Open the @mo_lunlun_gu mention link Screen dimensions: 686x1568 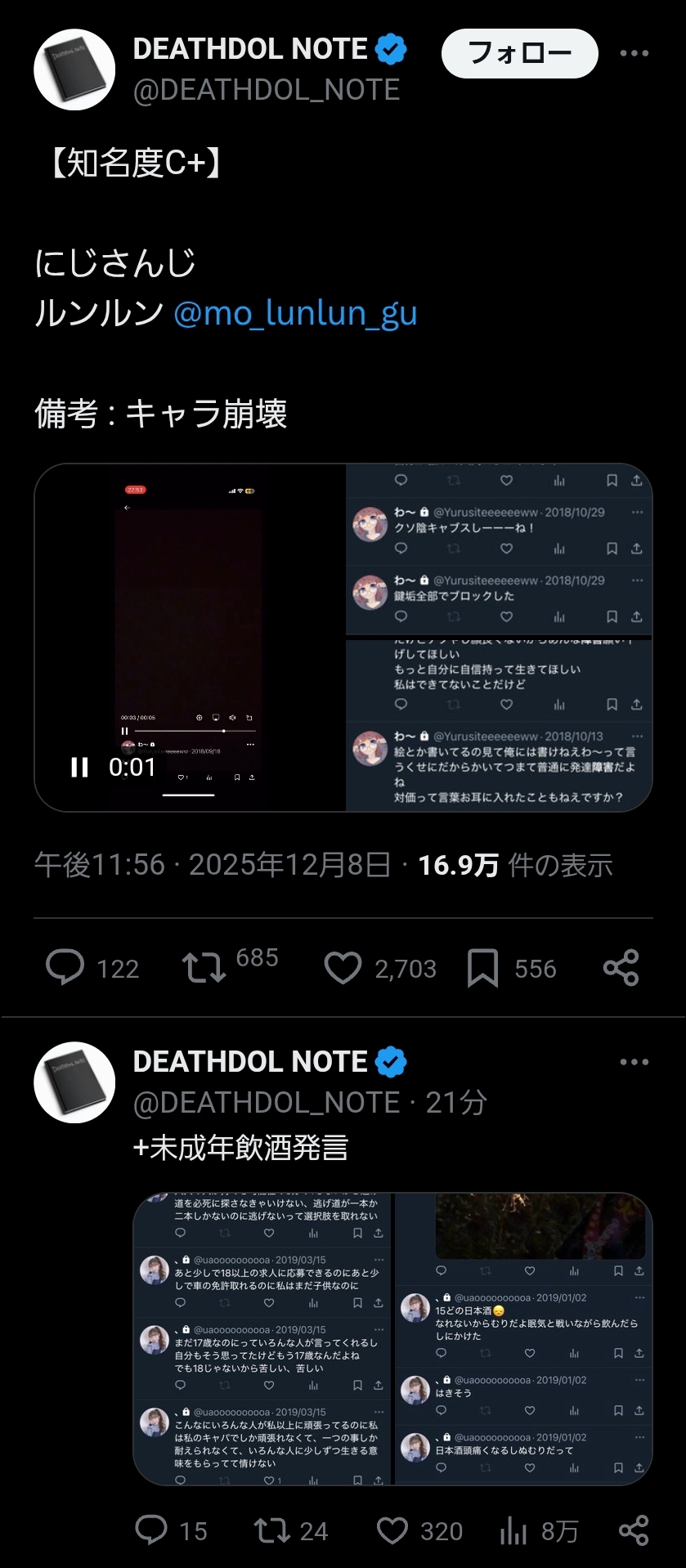pyautogui.click(x=295, y=313)
